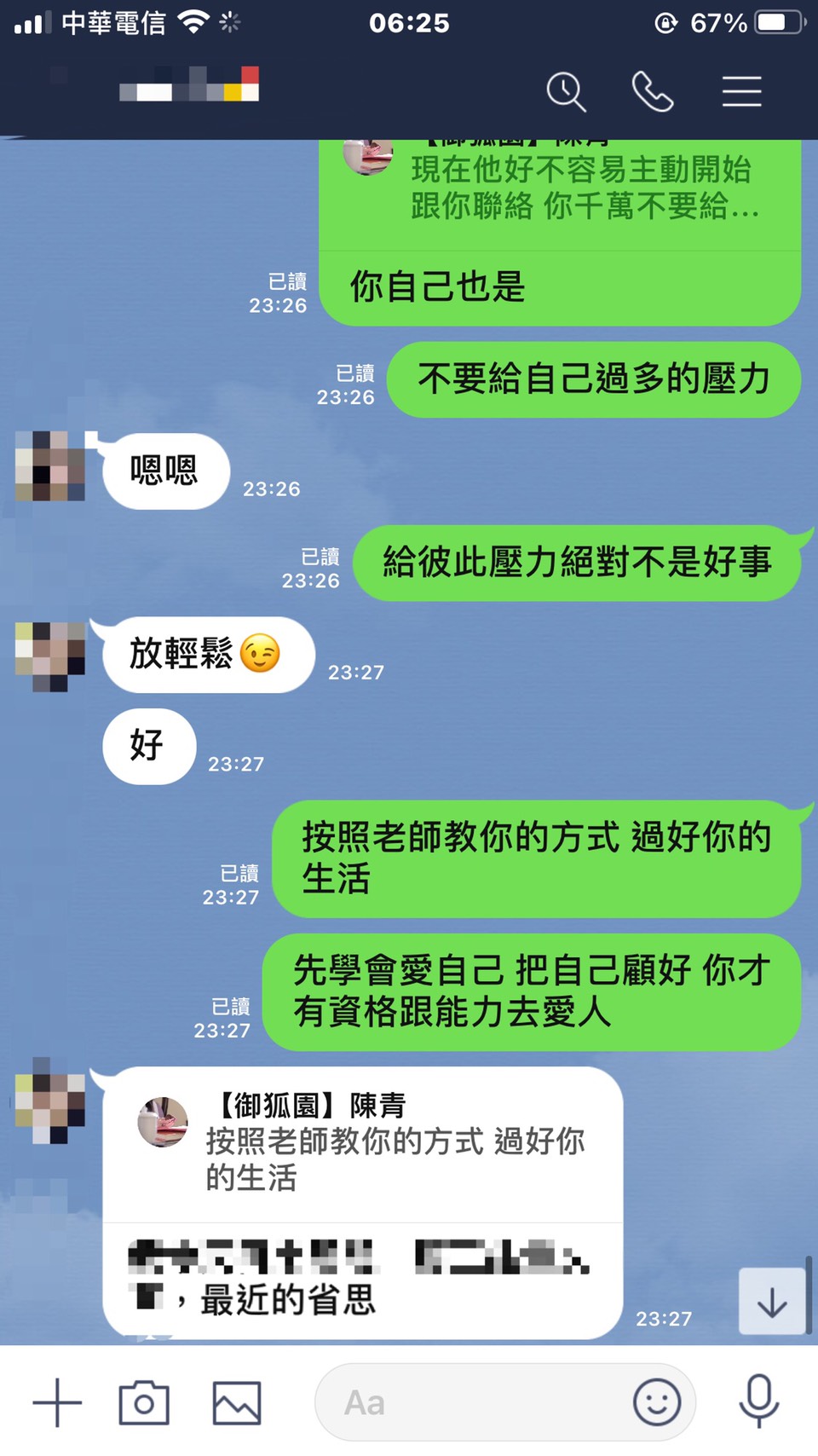Image resolution: width=818 pixels, height=1456 pixels.
Task: Open the chat menu
Action: point(741,91)
